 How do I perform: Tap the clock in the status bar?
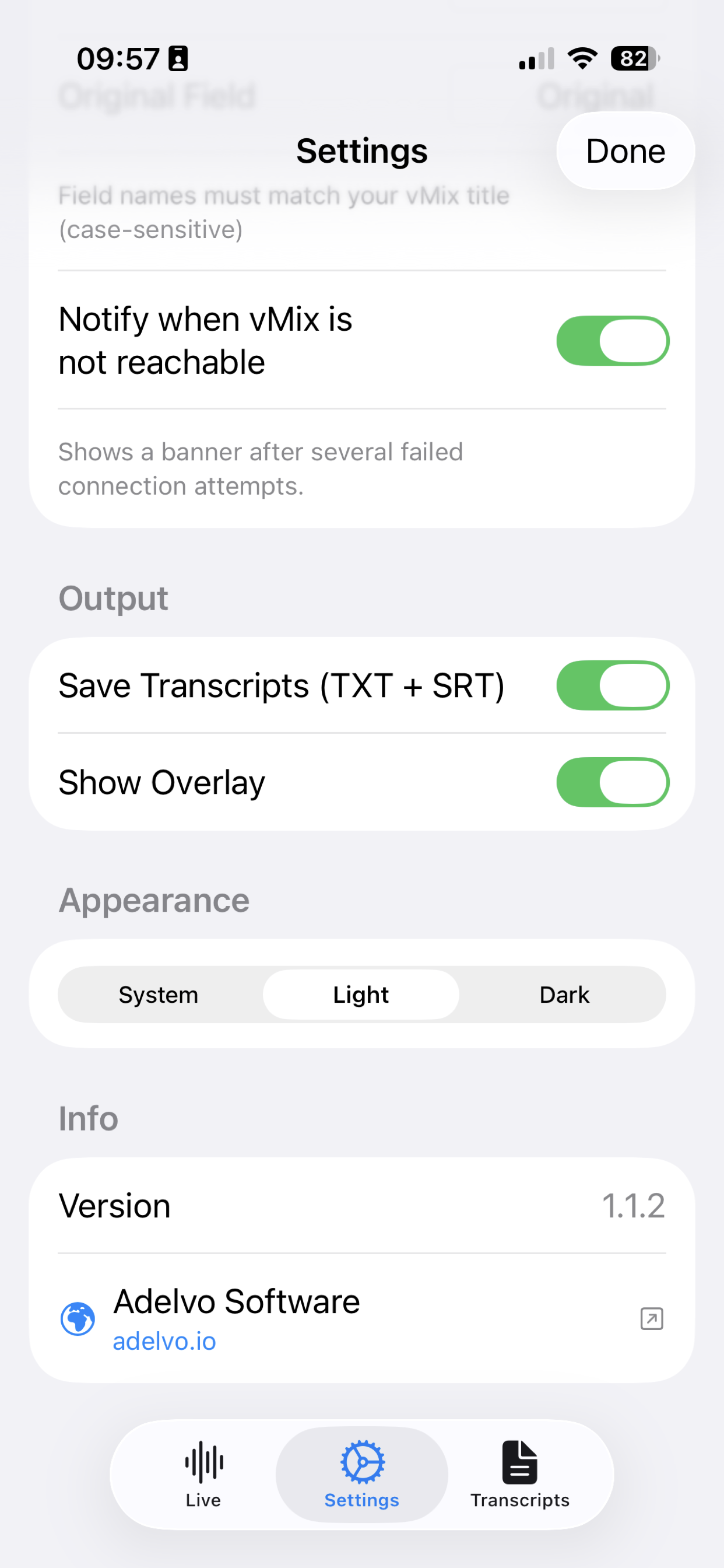(x=120, y=58)
